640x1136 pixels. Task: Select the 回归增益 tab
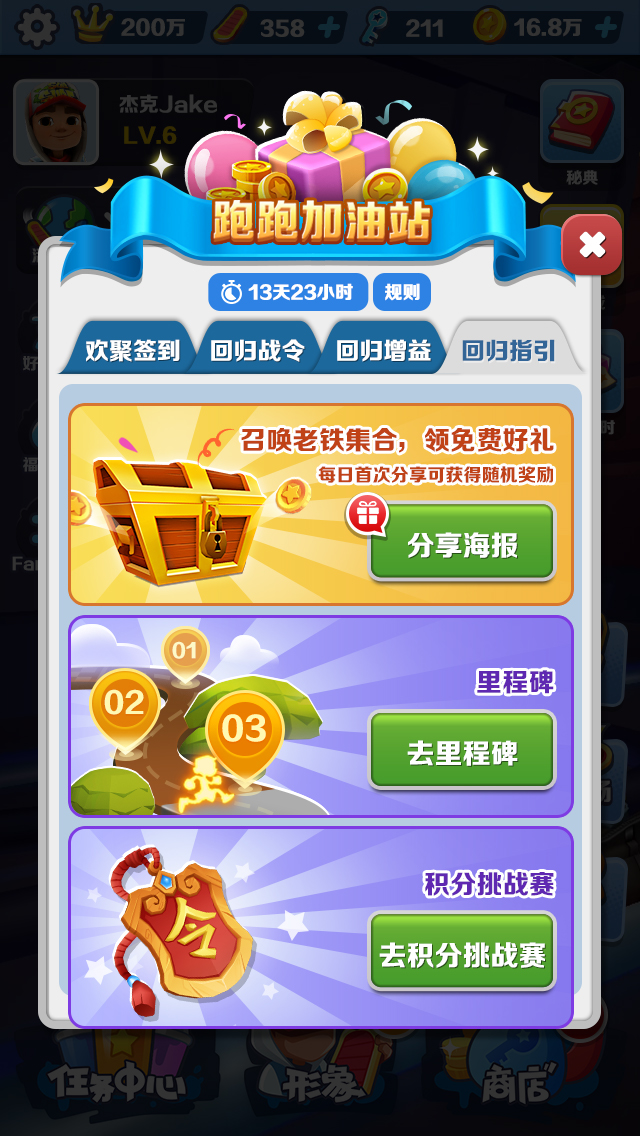tap(383, 351)
